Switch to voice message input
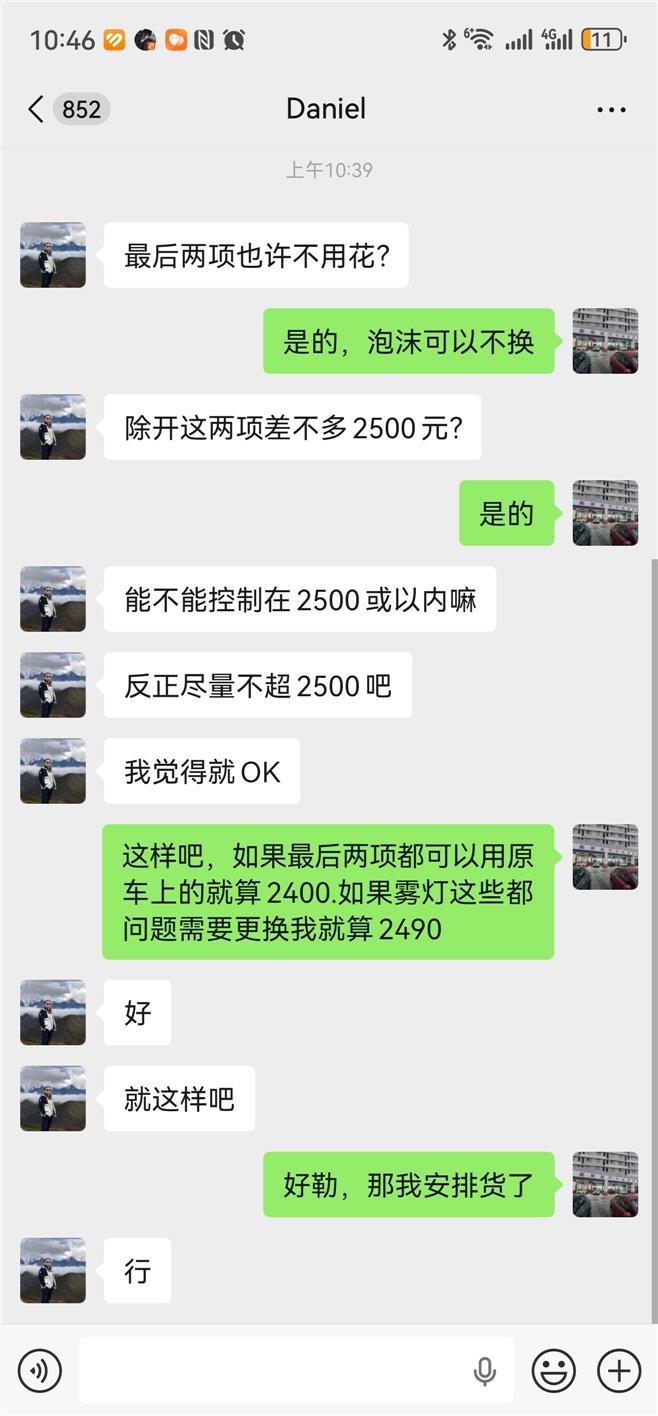This screenshot has width=658, height=1416. click(x=39, y=1370)
